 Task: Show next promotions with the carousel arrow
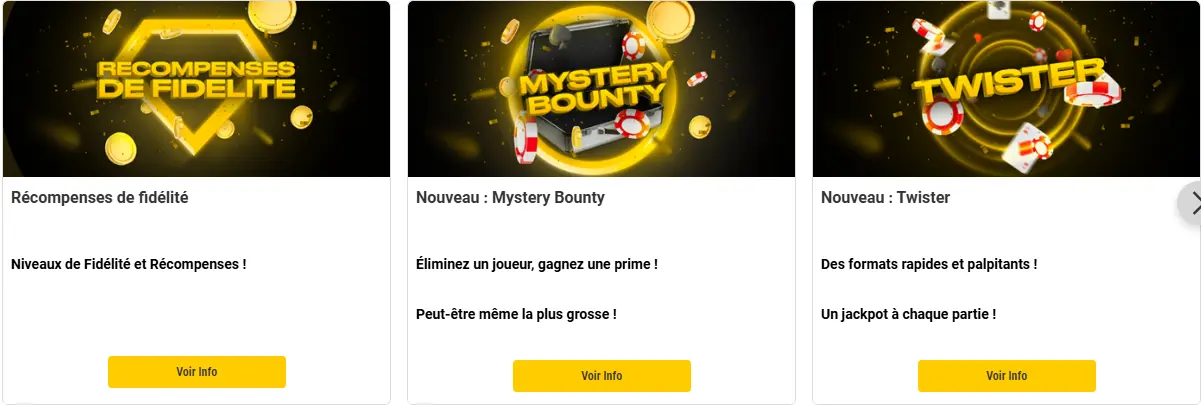[x=1192, y=201]
